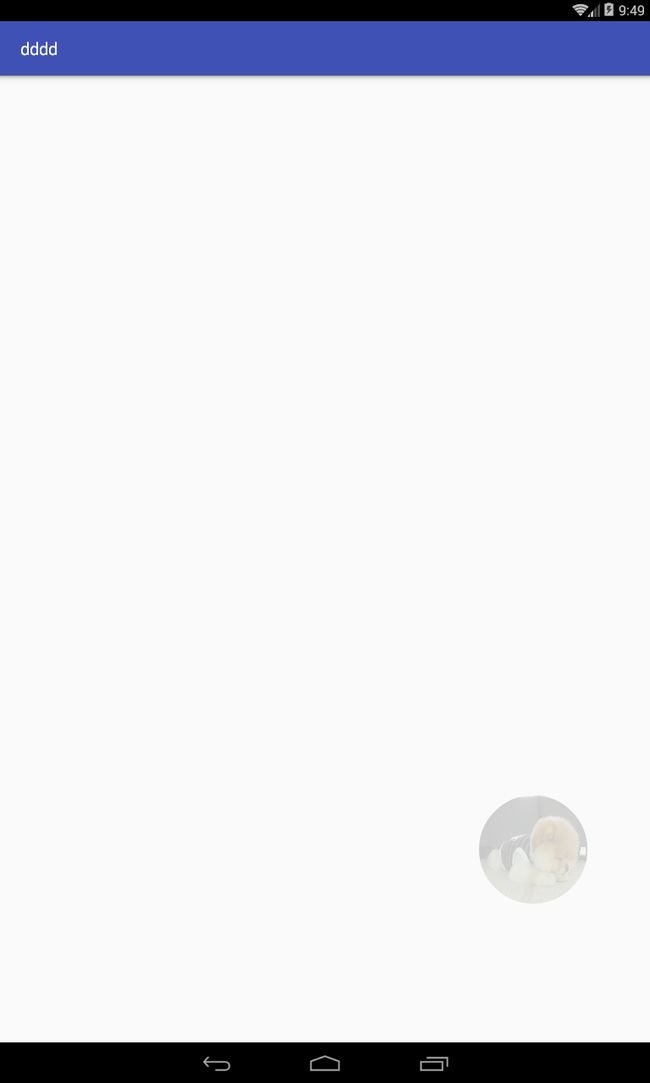Screen dimensions: 650x1083
Task: Open the recent apps overview
Action: (434, 1063)
